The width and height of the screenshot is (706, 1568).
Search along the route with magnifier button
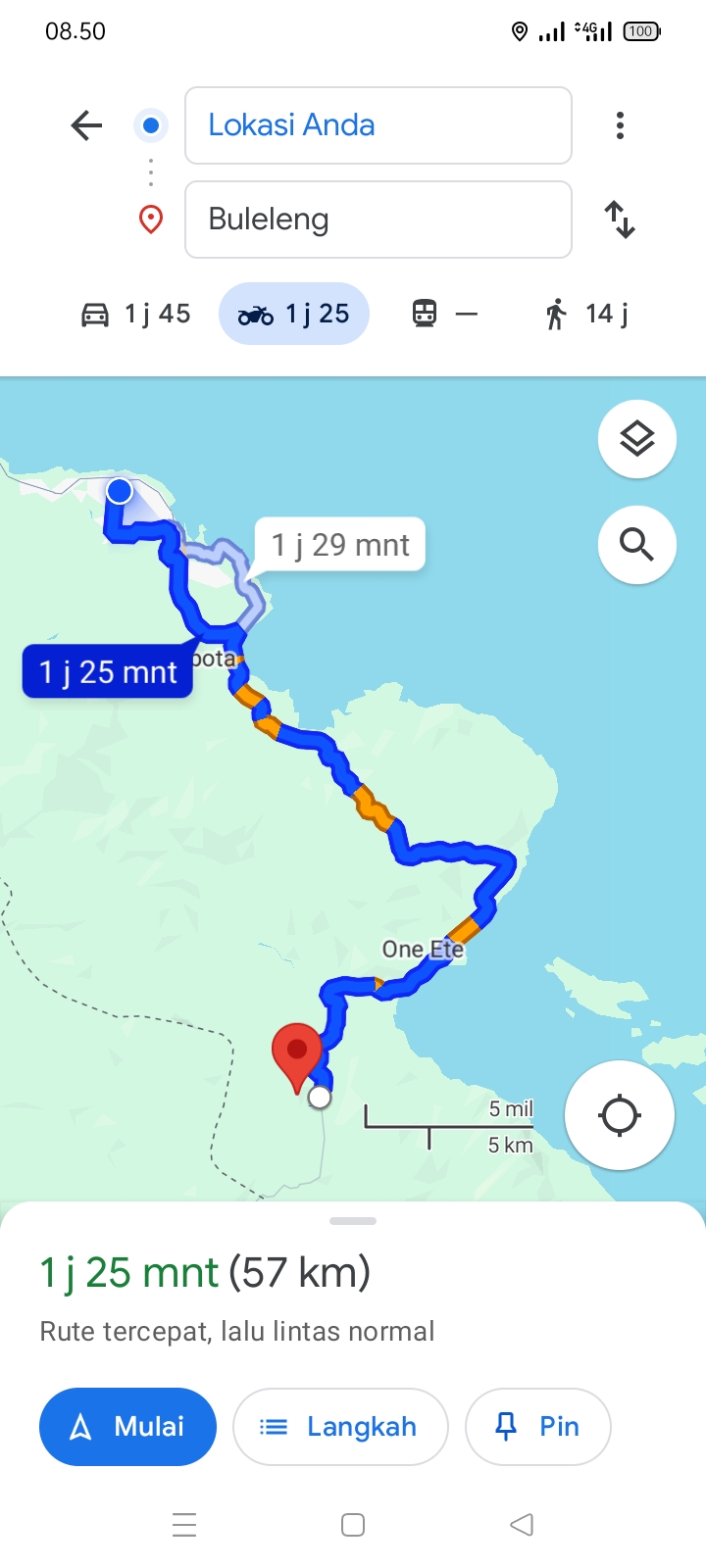click(x=637, y=545)
